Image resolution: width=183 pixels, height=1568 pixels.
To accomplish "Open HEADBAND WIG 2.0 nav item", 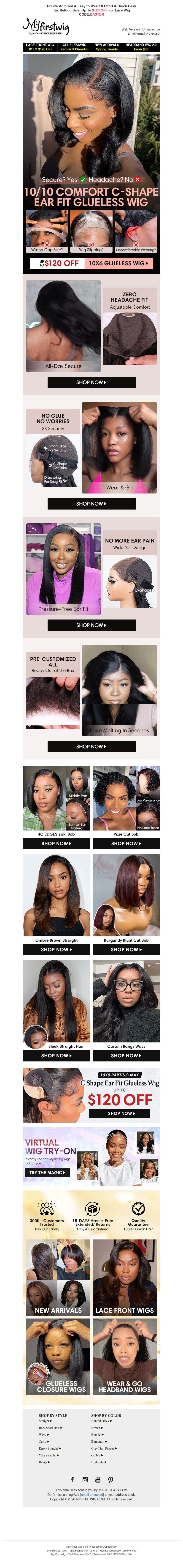I will (x=141, y=47).
